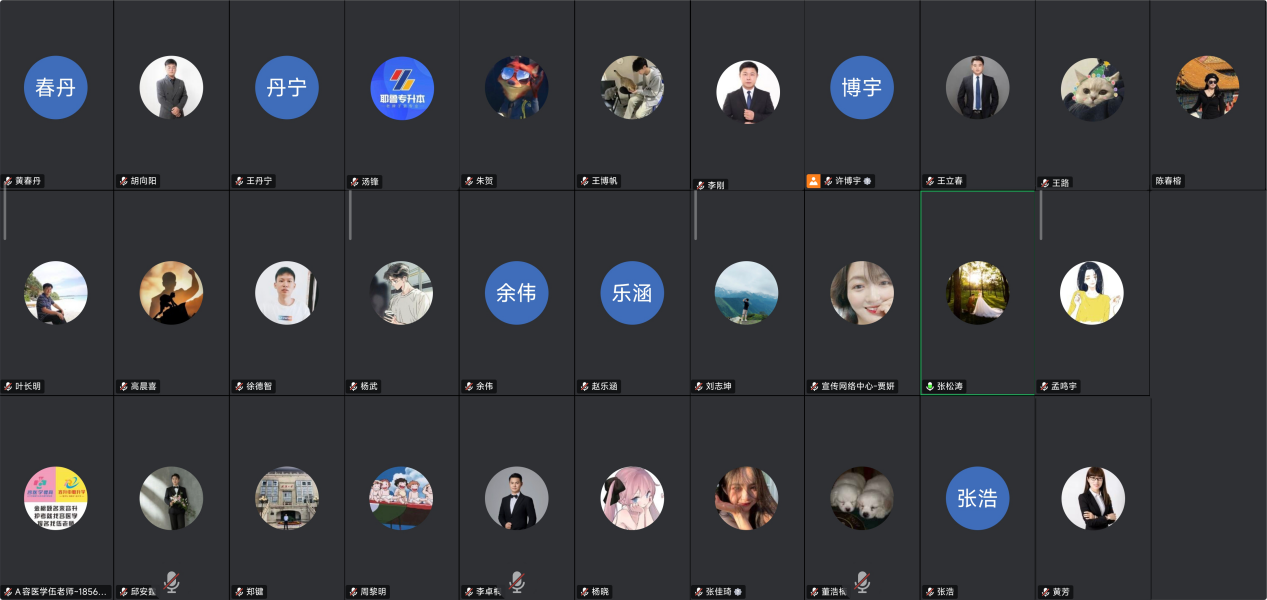Select the speaking participant 张松涛
The height and width of the screenshot is (600, 1267).
point(977,293)
